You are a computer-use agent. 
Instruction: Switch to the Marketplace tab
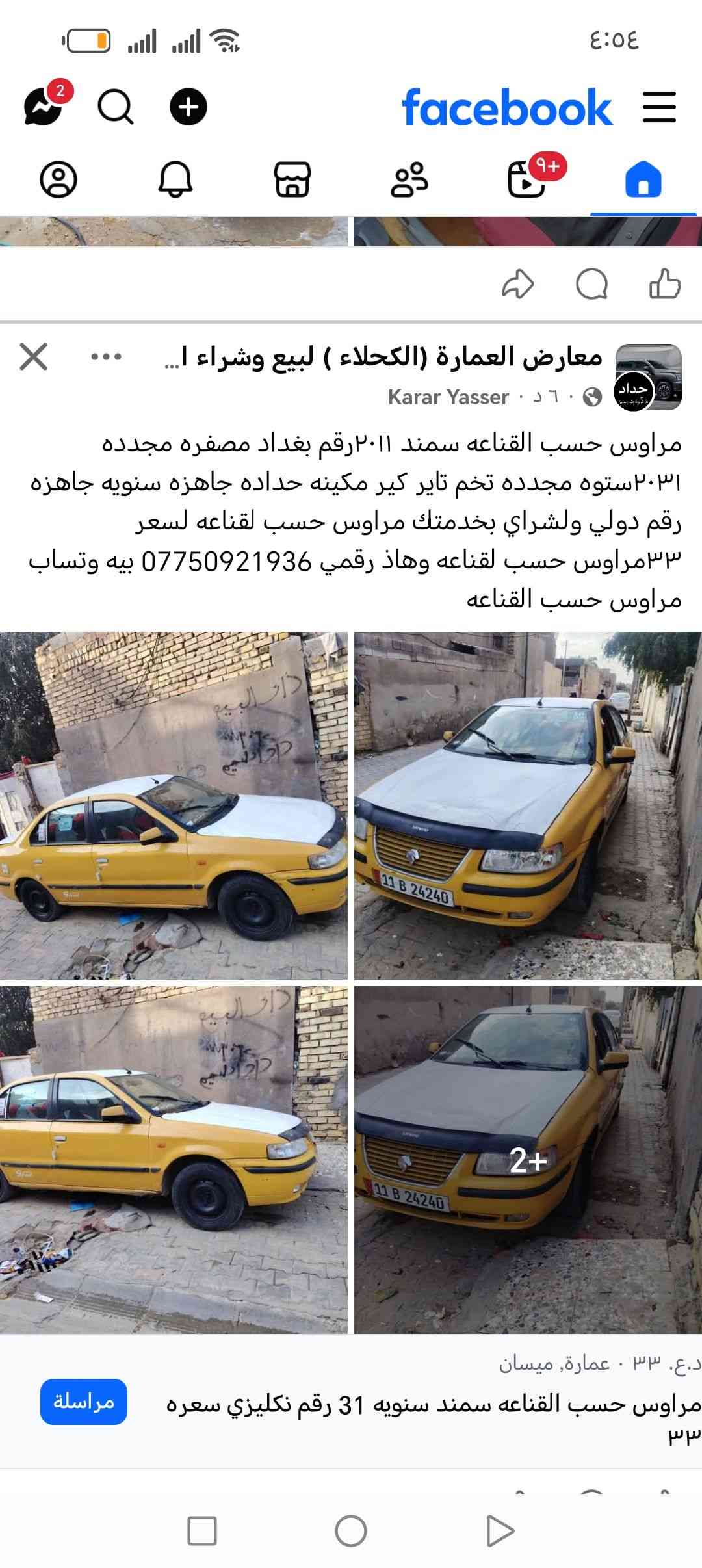click(x=292, y=179)
